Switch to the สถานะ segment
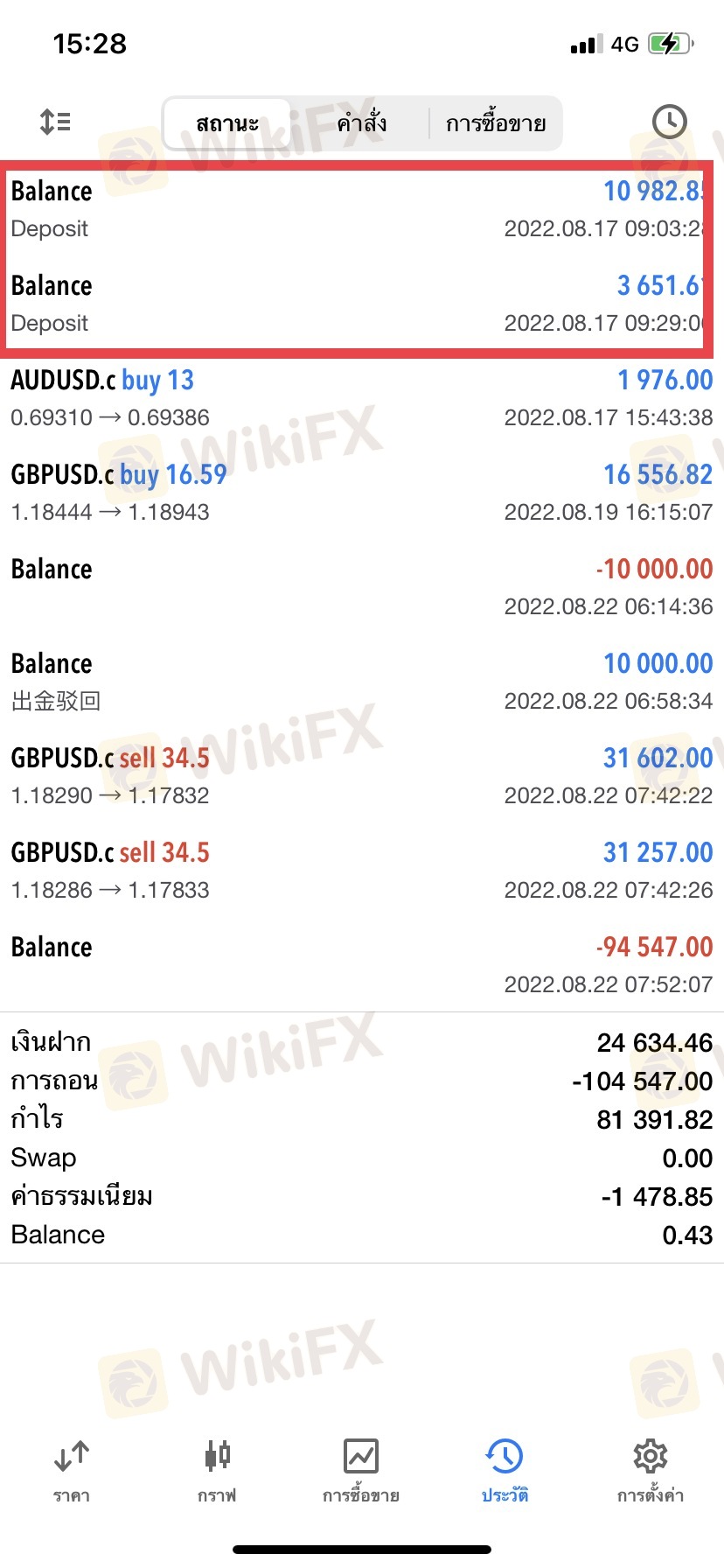724x1568 pixels. pos(227,123)
